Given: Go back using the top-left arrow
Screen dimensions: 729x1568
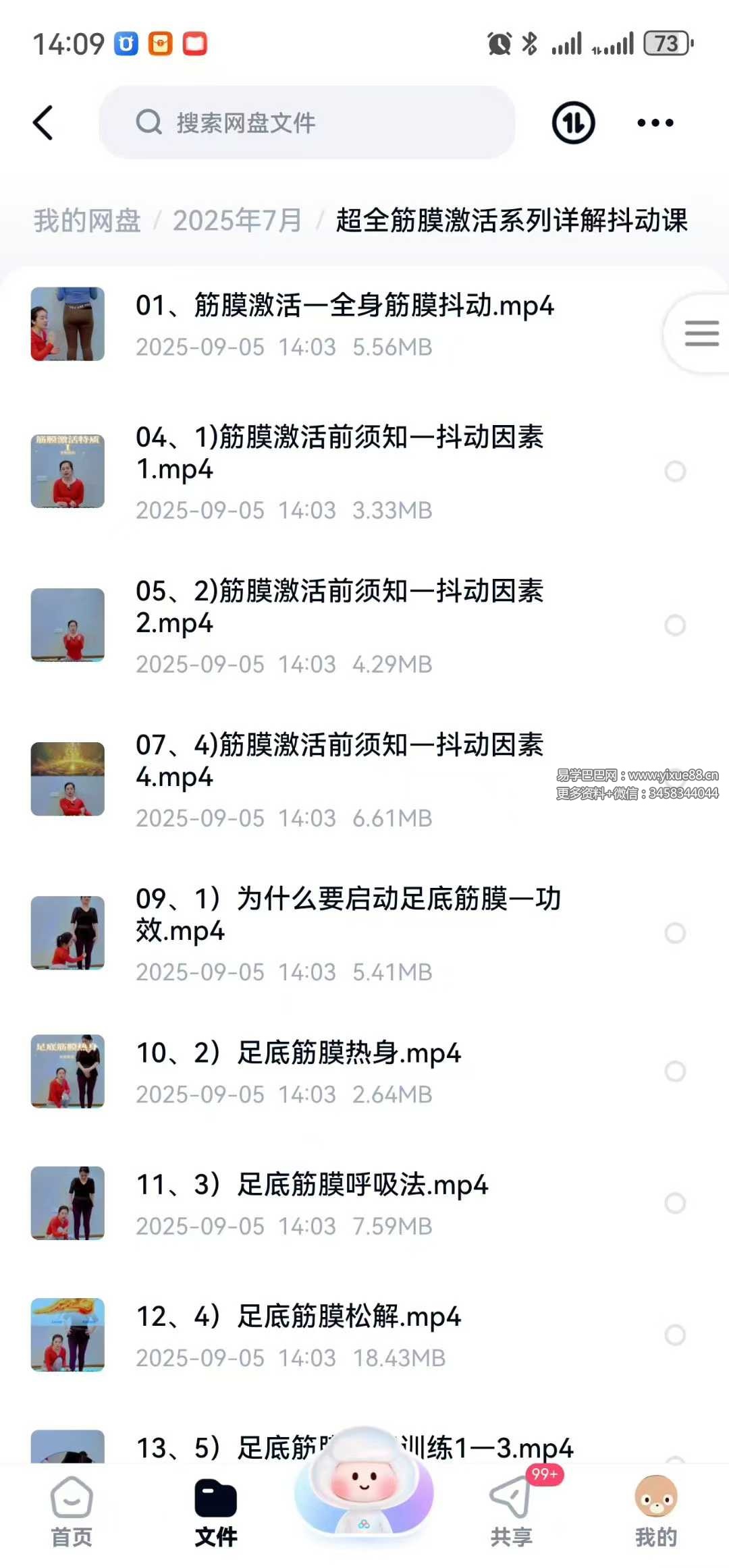Looking at the screenshot, I should [43, 123].
